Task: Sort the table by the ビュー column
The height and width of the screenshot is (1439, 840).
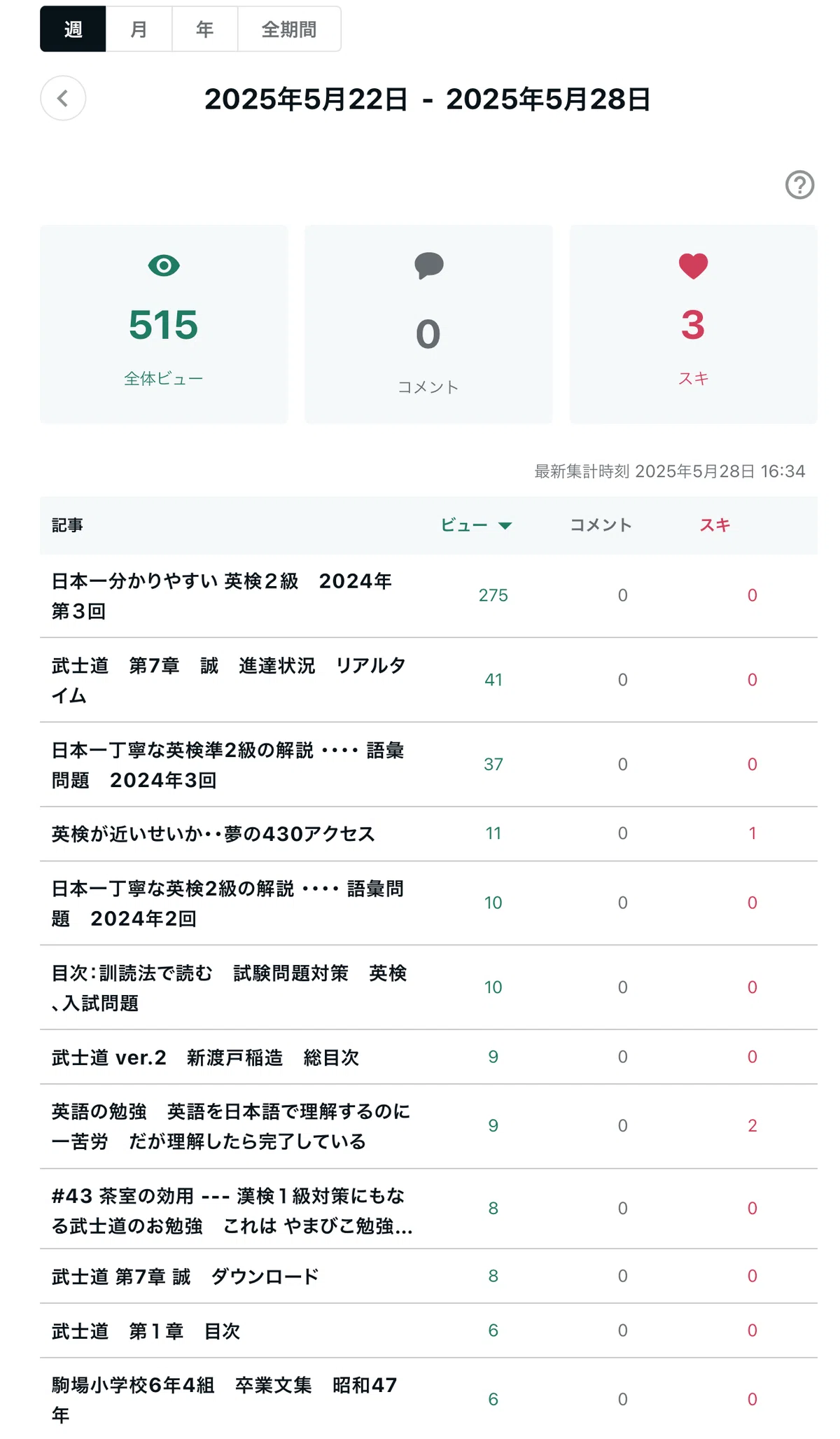Action: [x=476, y=525]
